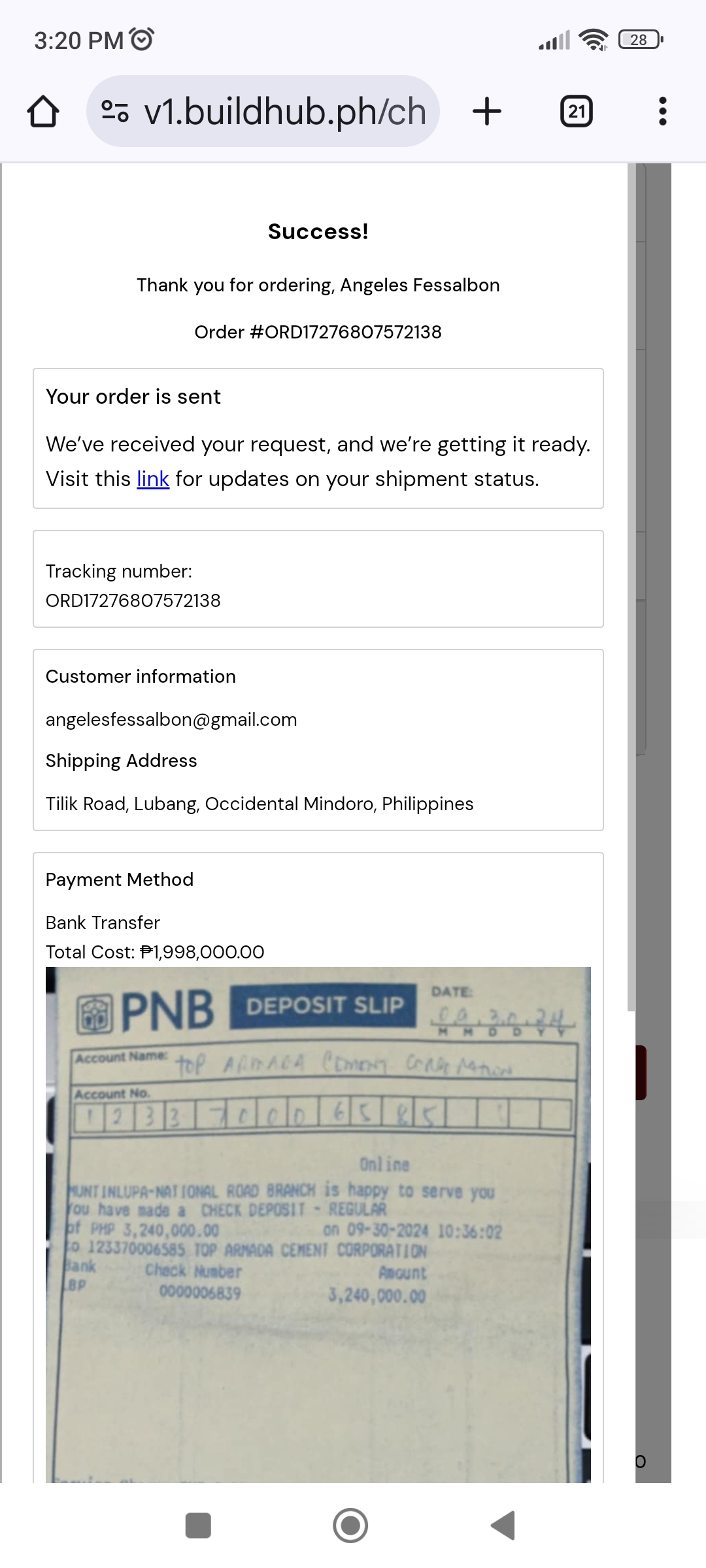Go to the browser home page
This screenshot has width=706, height=1568.
click(43, 111)
